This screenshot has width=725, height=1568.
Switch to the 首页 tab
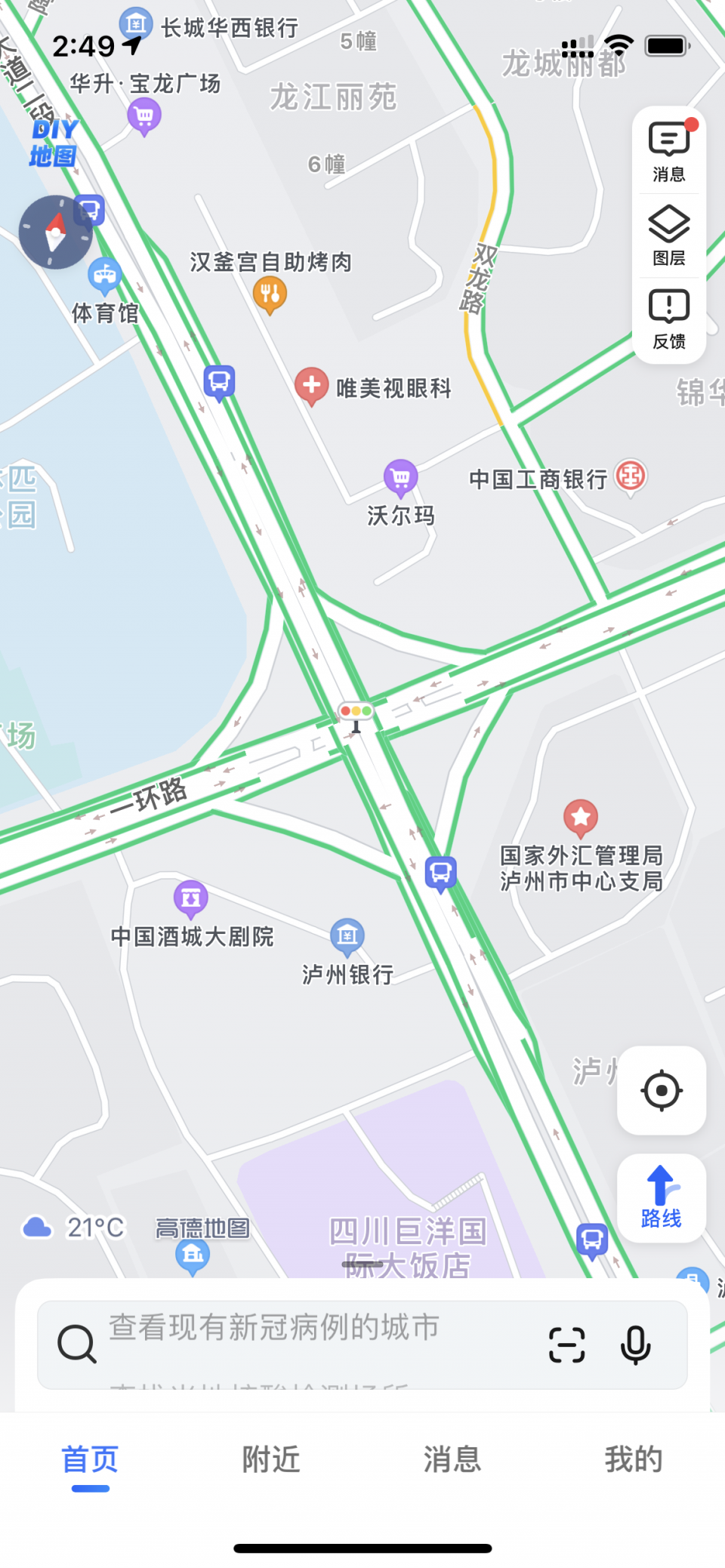pos(91,1460)
